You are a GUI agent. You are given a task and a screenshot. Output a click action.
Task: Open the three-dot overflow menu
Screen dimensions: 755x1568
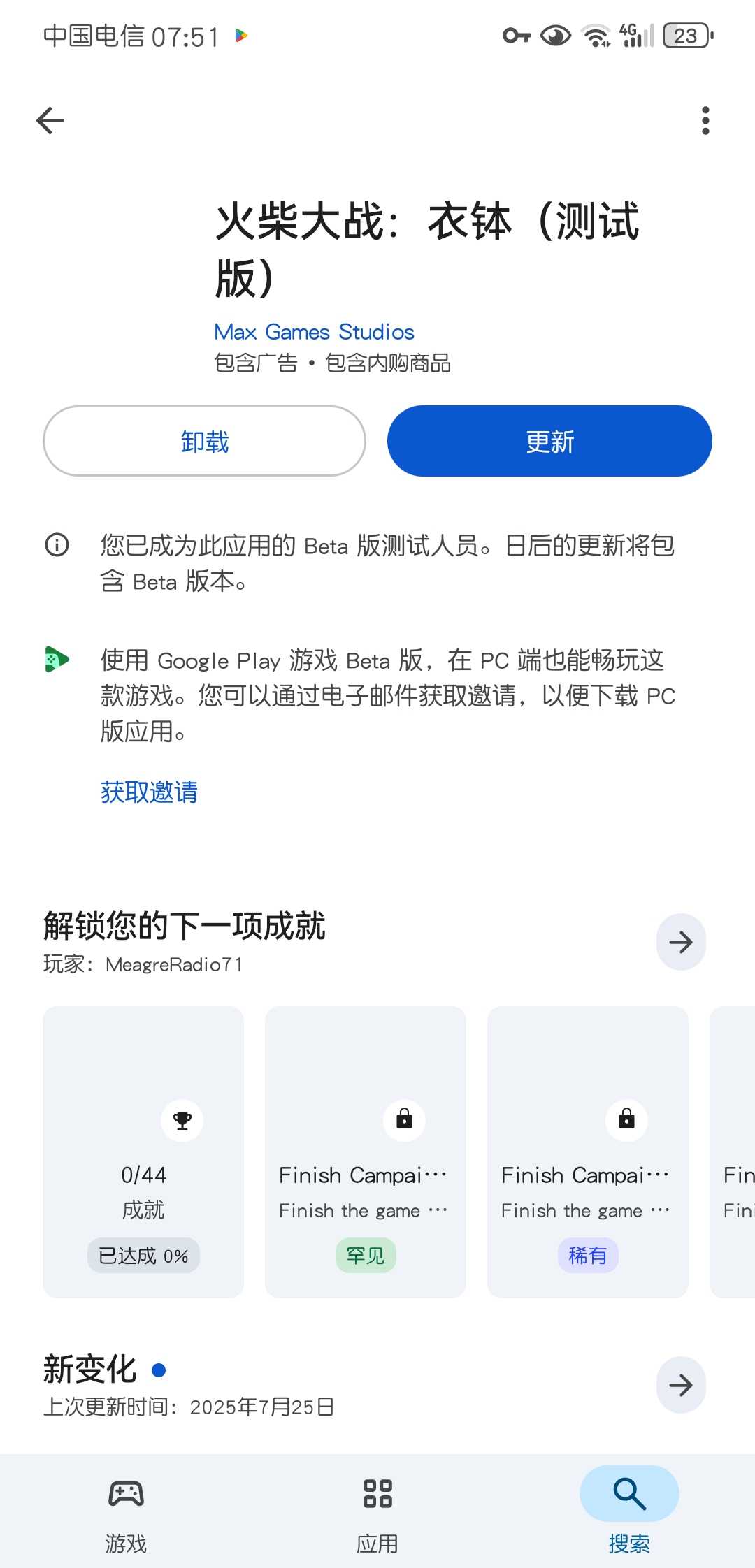pyautogui.click(x=705, y=120)
